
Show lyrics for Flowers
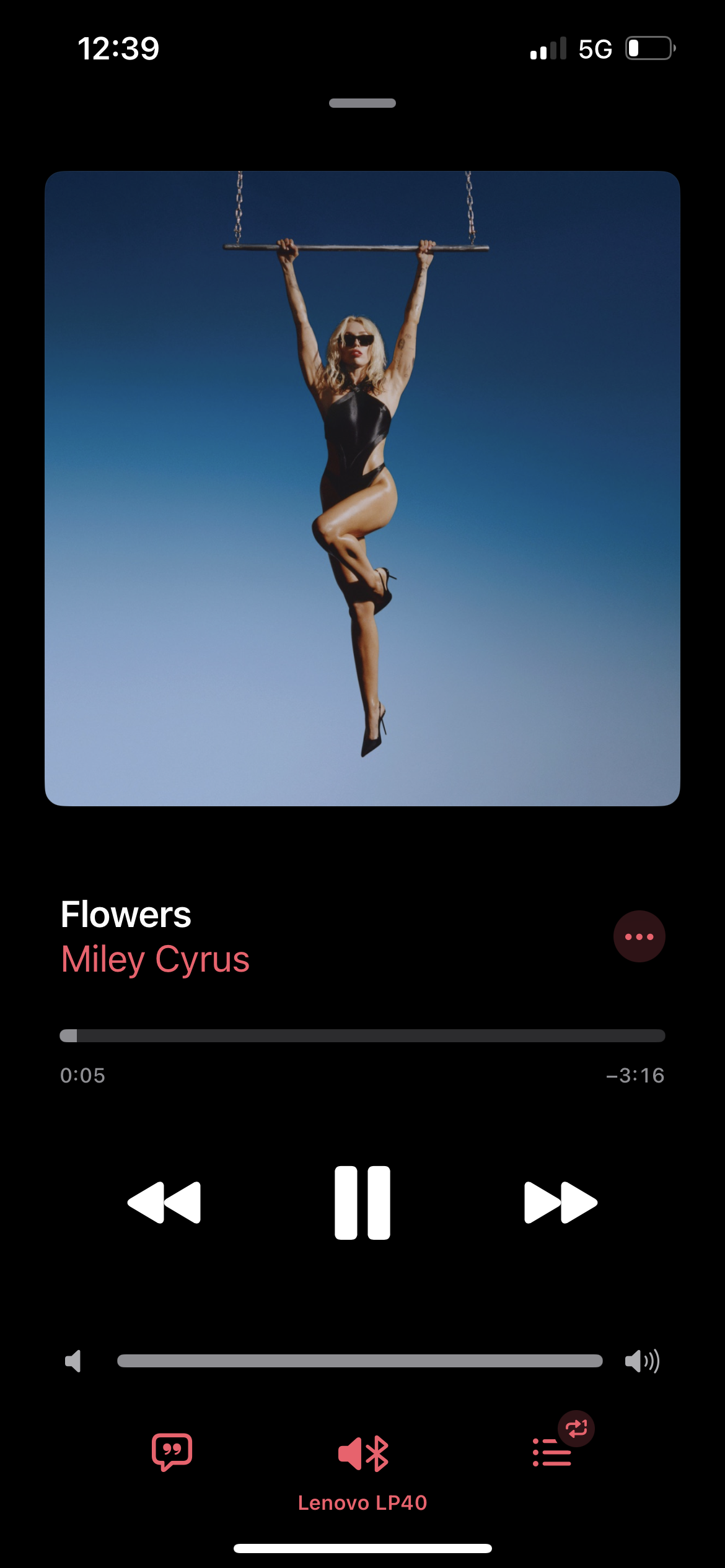coord(172,1452)
